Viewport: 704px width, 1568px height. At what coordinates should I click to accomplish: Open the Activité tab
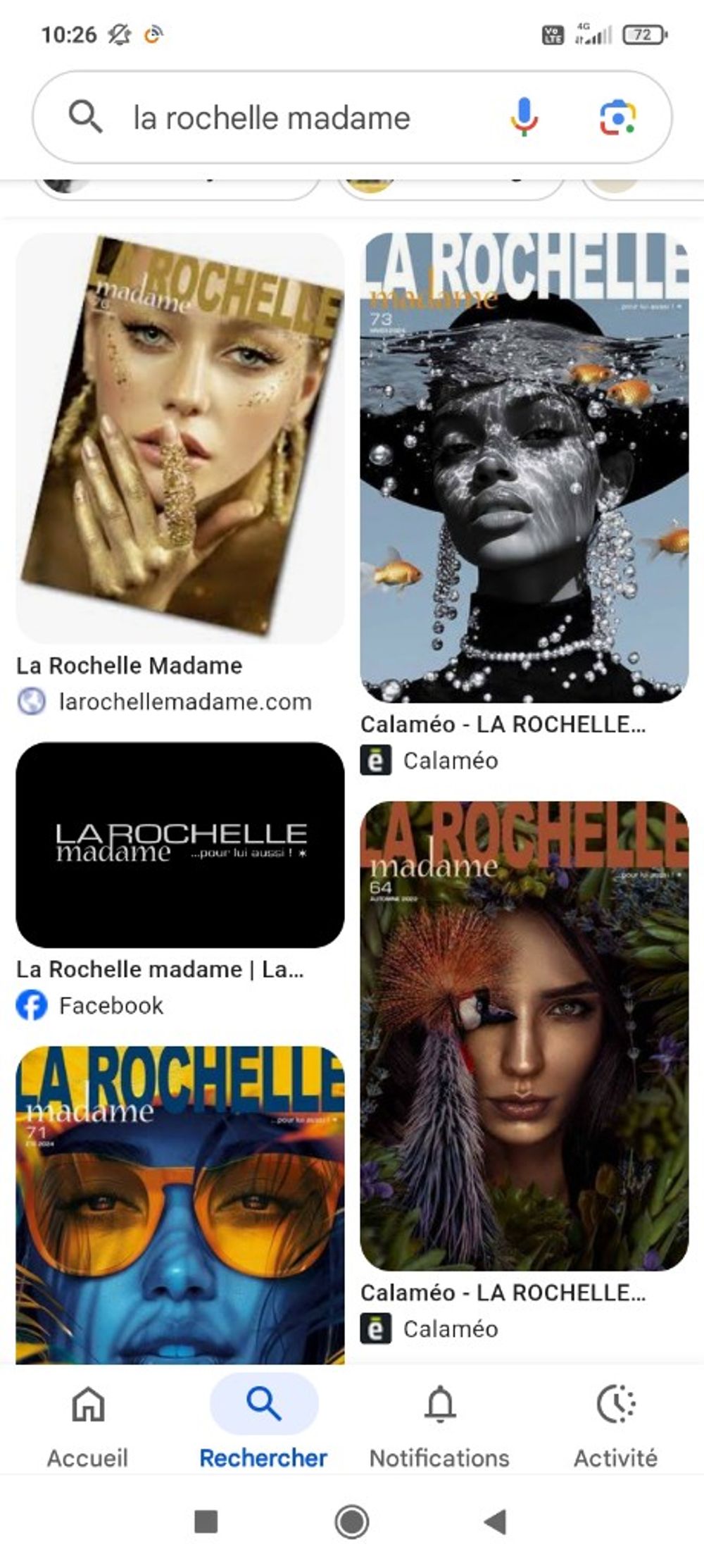click(616, 1423)
